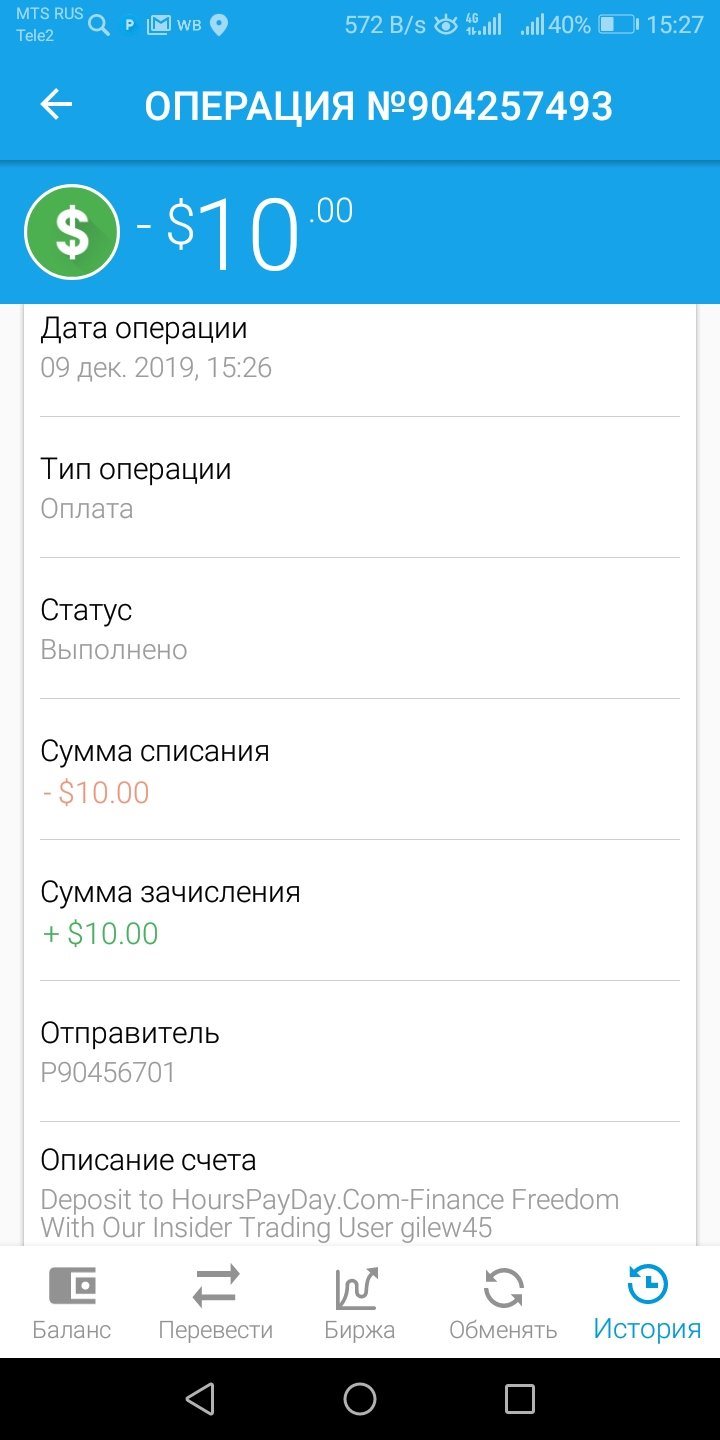The width and height of the screenshot is (720, 1440).
Task: Tap the История tab
Action: (647, 1302)
